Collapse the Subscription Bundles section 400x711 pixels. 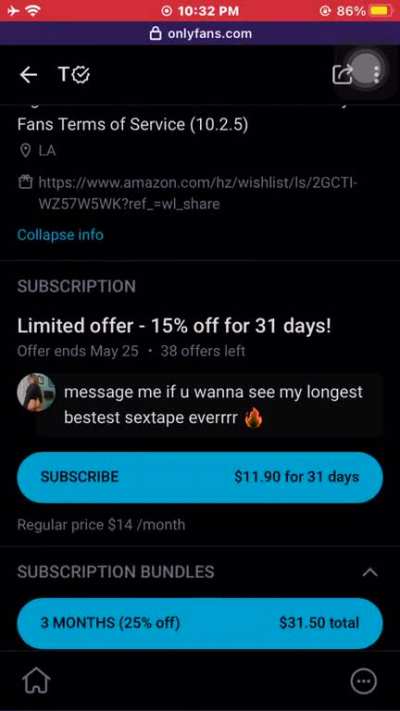[x=370, y=572]
